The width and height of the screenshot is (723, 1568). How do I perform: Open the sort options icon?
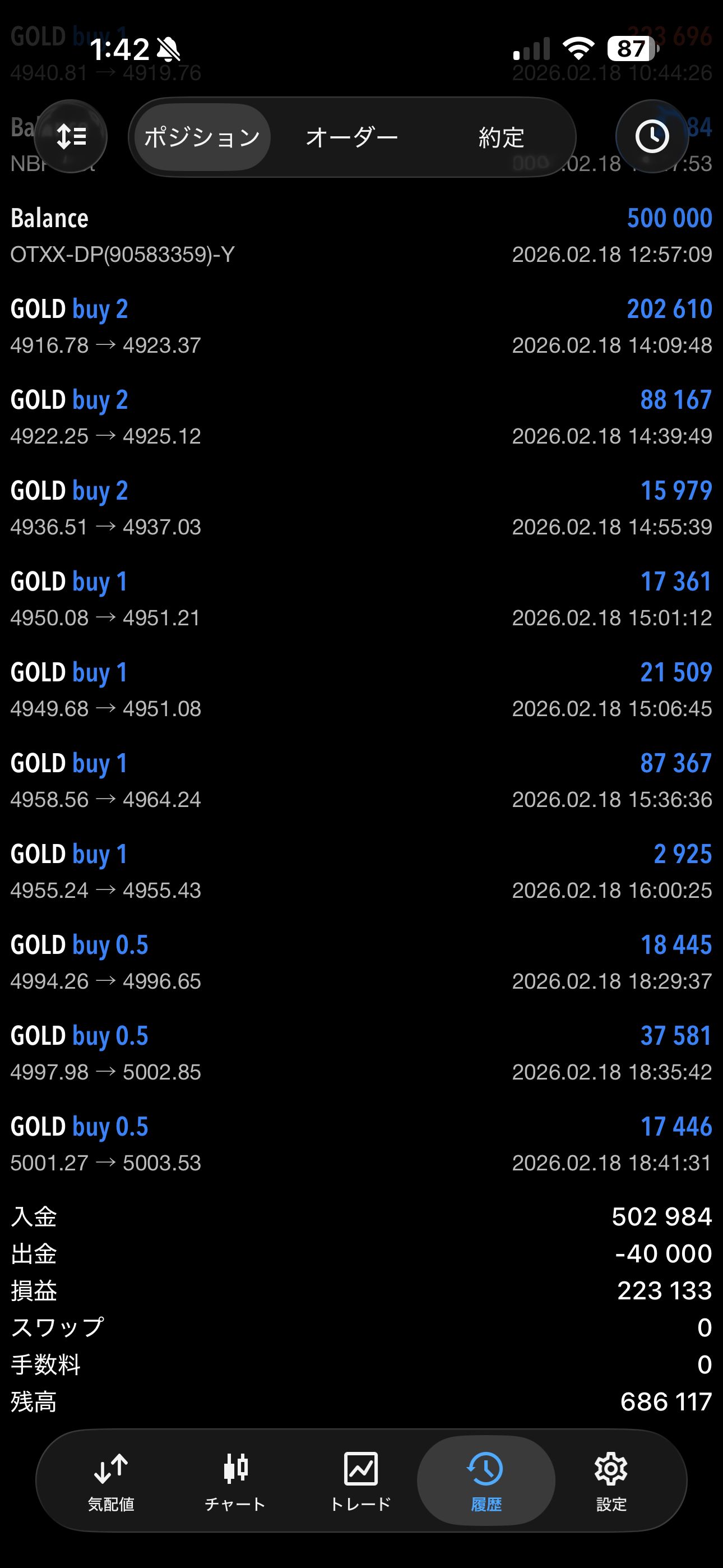coord(71,136)
